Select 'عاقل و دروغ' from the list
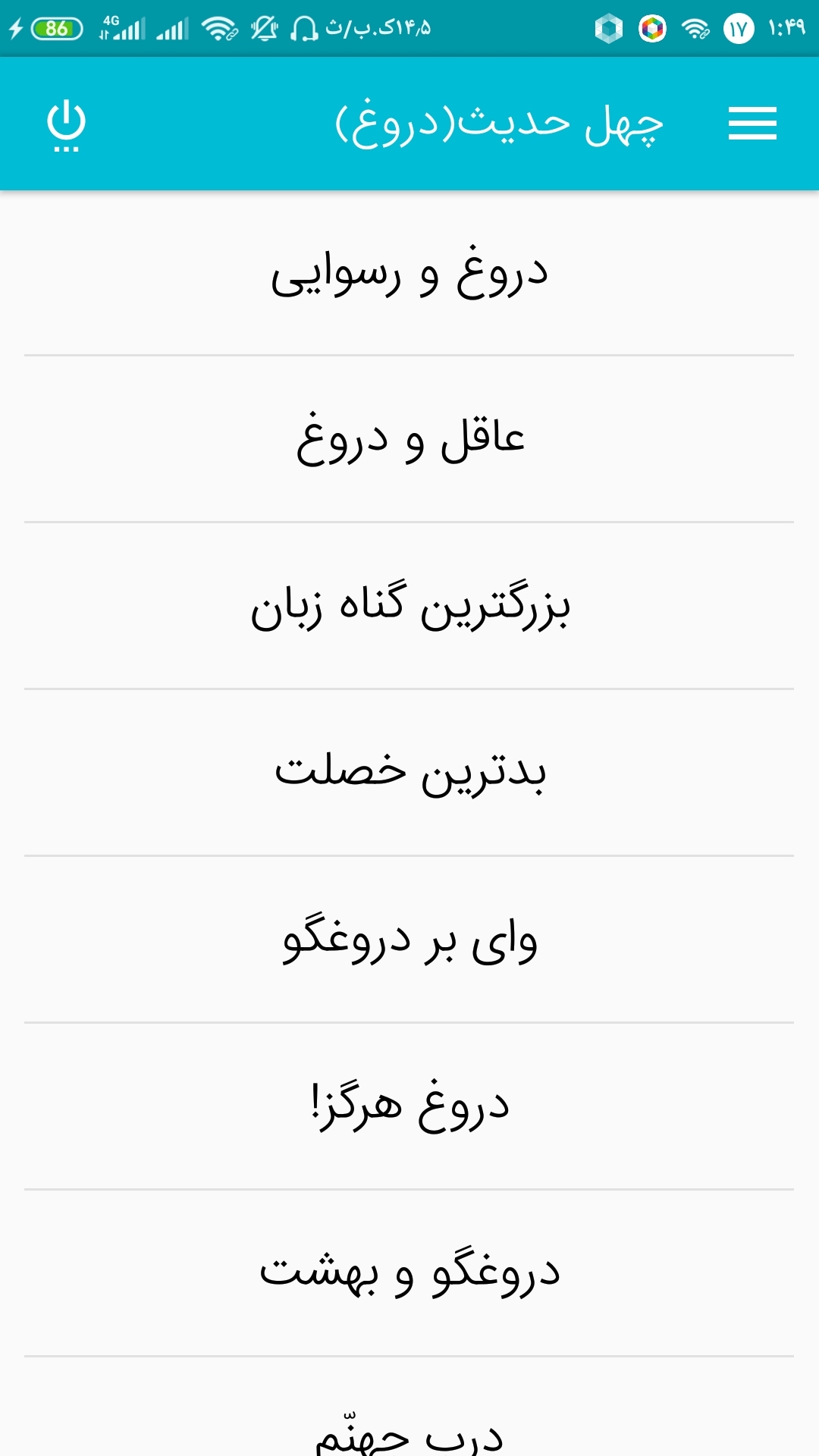The height and width of the screenshot is (1456, 819). pyautogui.click(x=409, y=440)
